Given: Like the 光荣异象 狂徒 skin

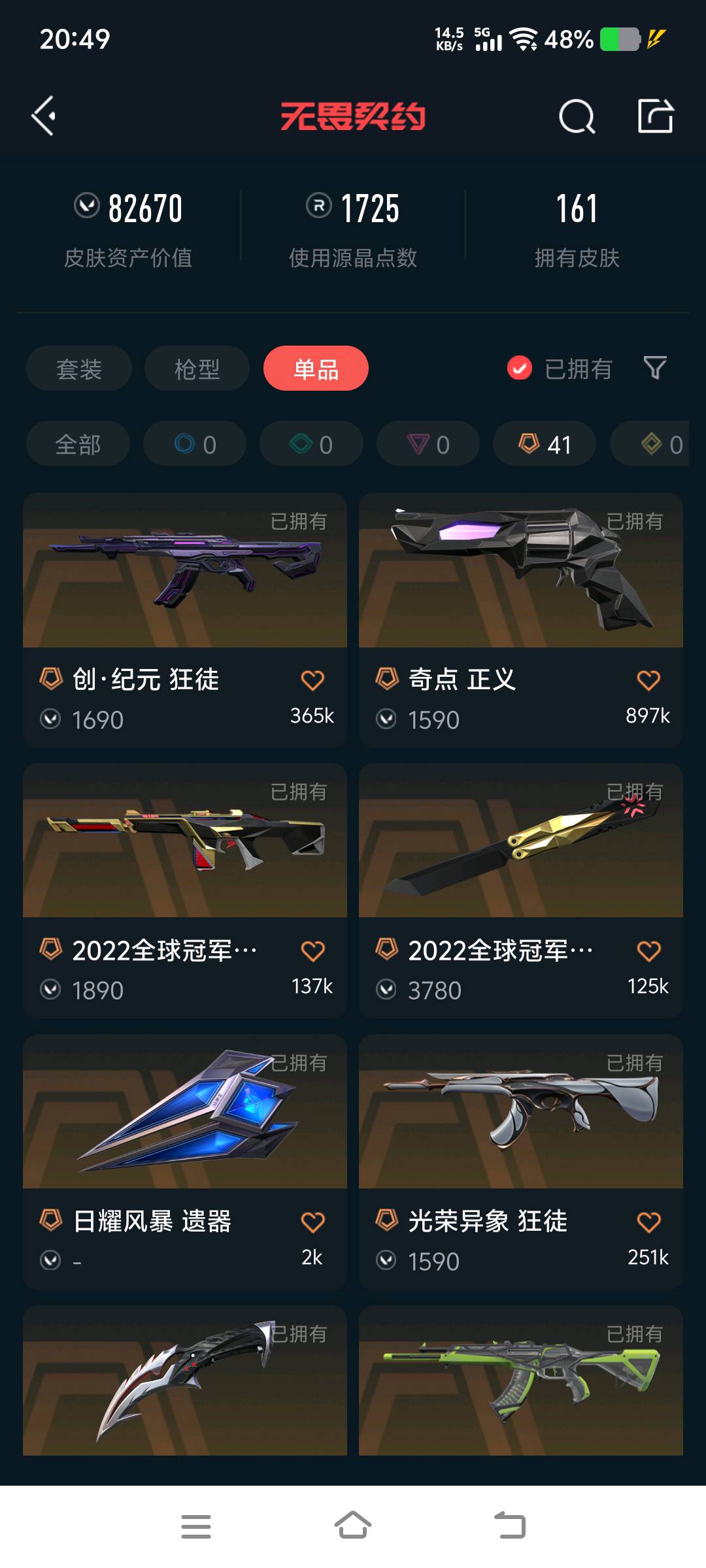Looking at the screenshot, I should click(x=648, y=1222).
